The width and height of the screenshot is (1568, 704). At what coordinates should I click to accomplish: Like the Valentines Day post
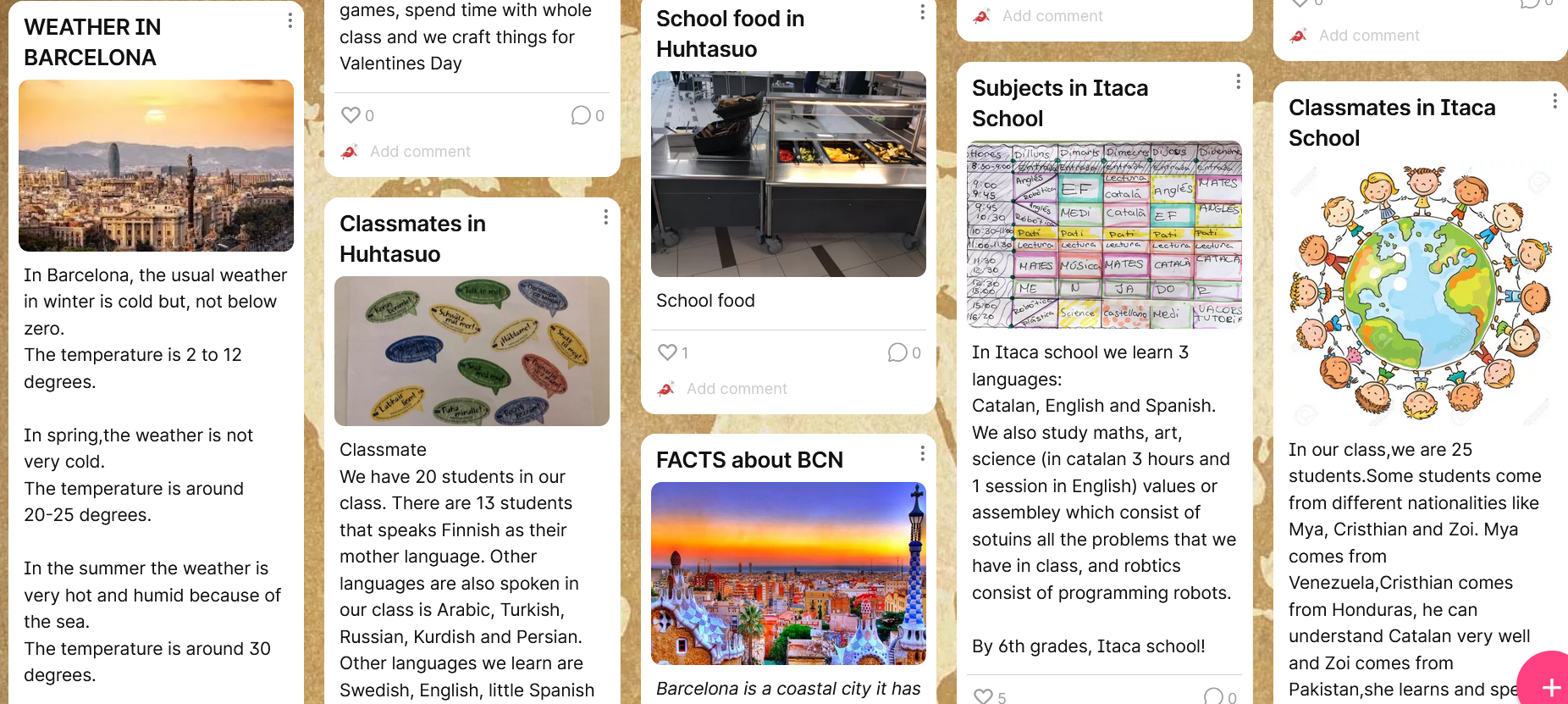point(351,114)
